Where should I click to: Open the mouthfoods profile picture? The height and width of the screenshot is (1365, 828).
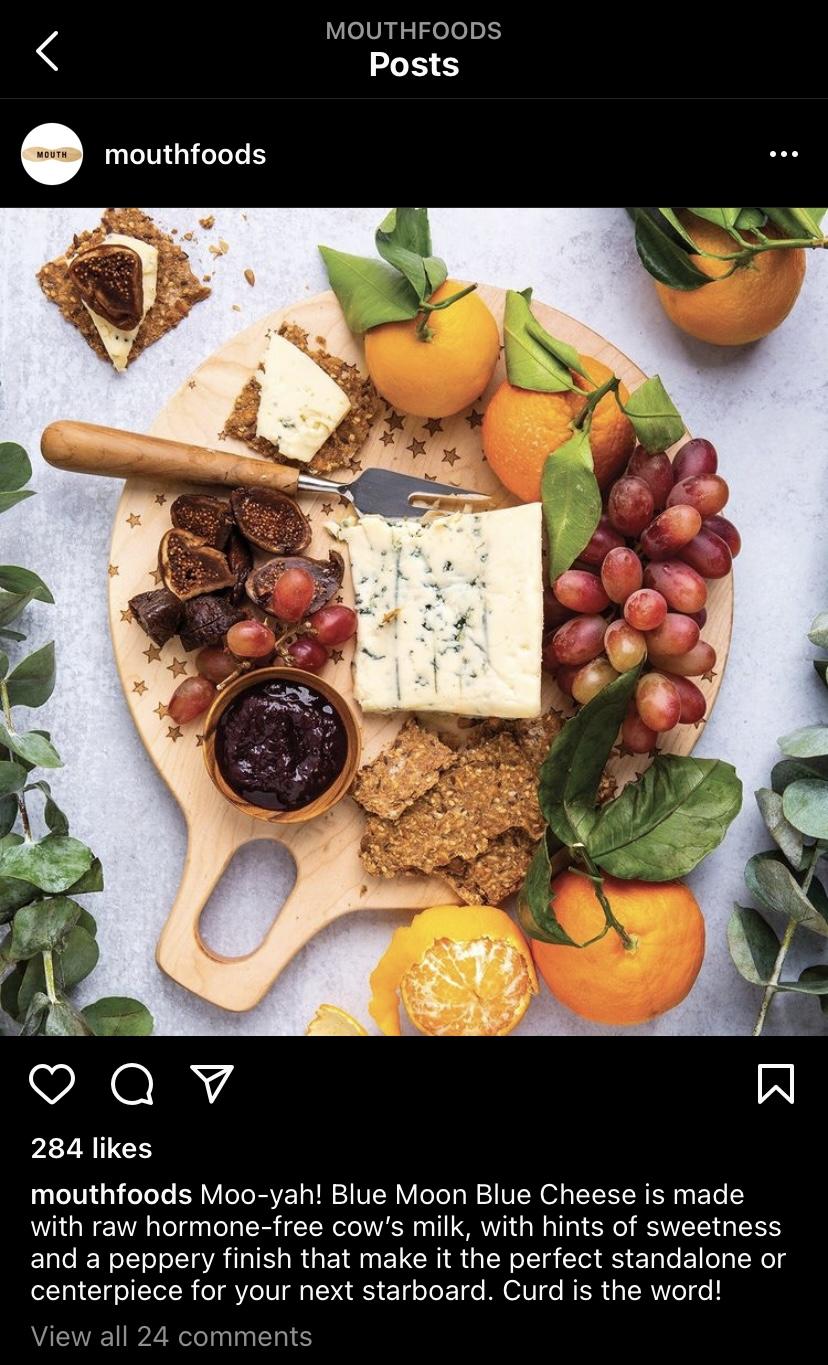click(x=52, y=154)
